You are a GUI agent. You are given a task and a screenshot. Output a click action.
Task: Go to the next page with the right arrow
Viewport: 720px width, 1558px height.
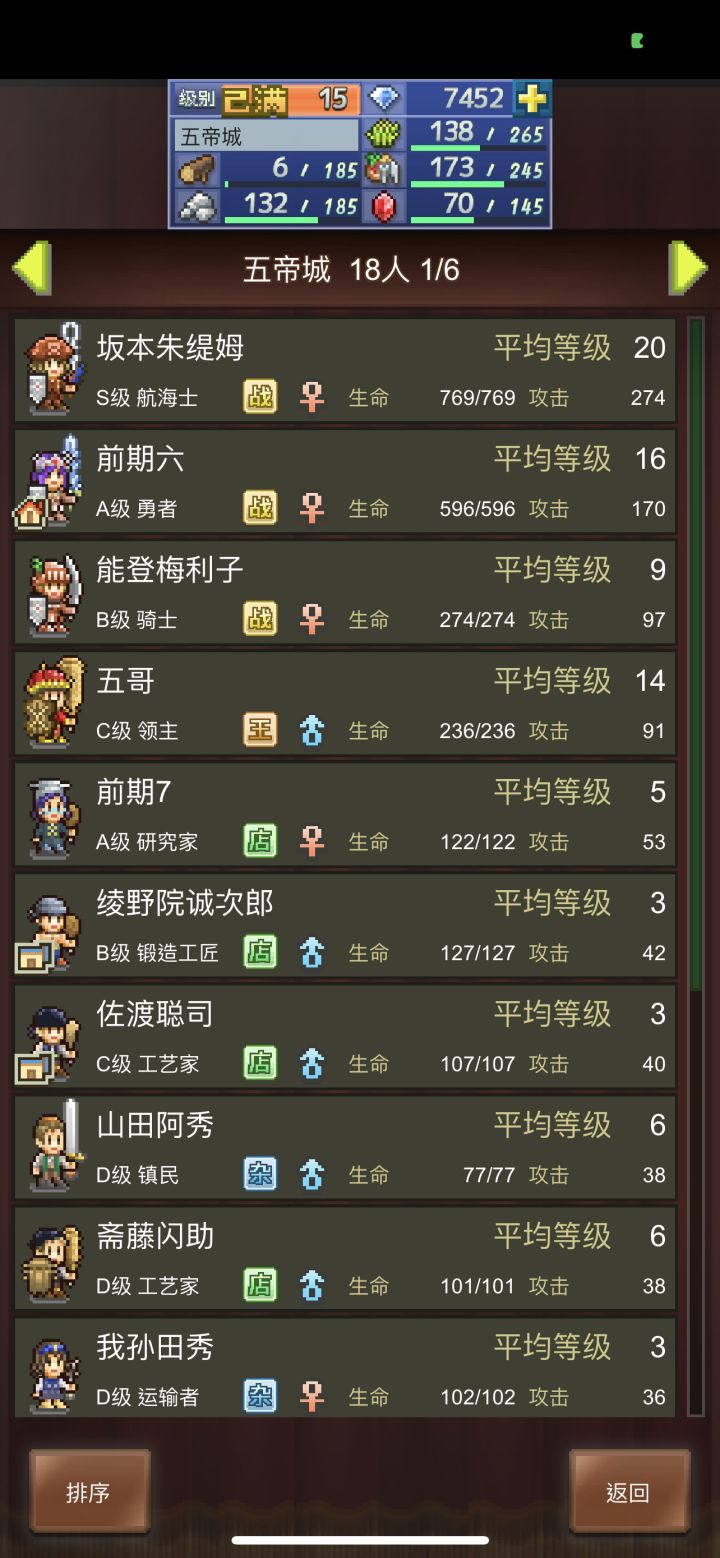tap(688, 265)
